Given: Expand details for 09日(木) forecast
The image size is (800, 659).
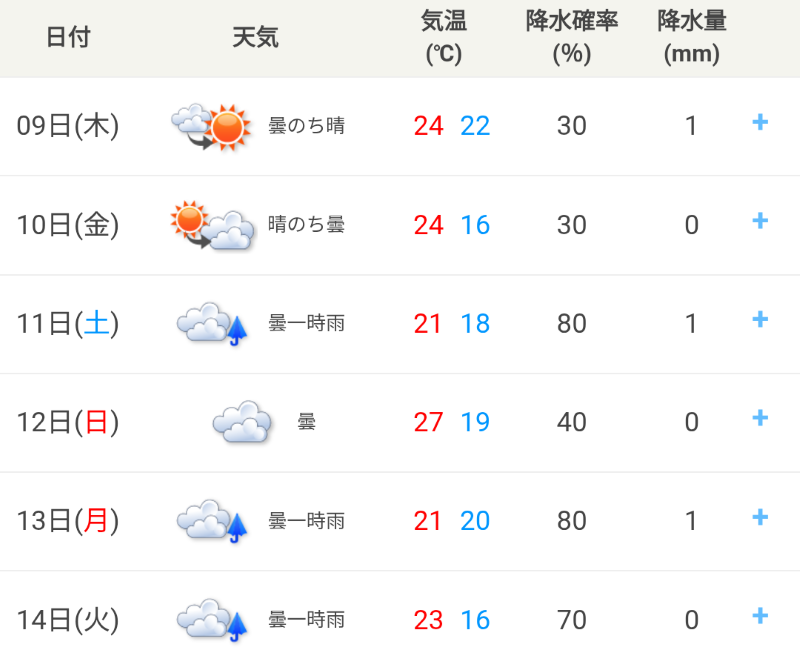Looking at the screenshot, I should pos(760,123).
